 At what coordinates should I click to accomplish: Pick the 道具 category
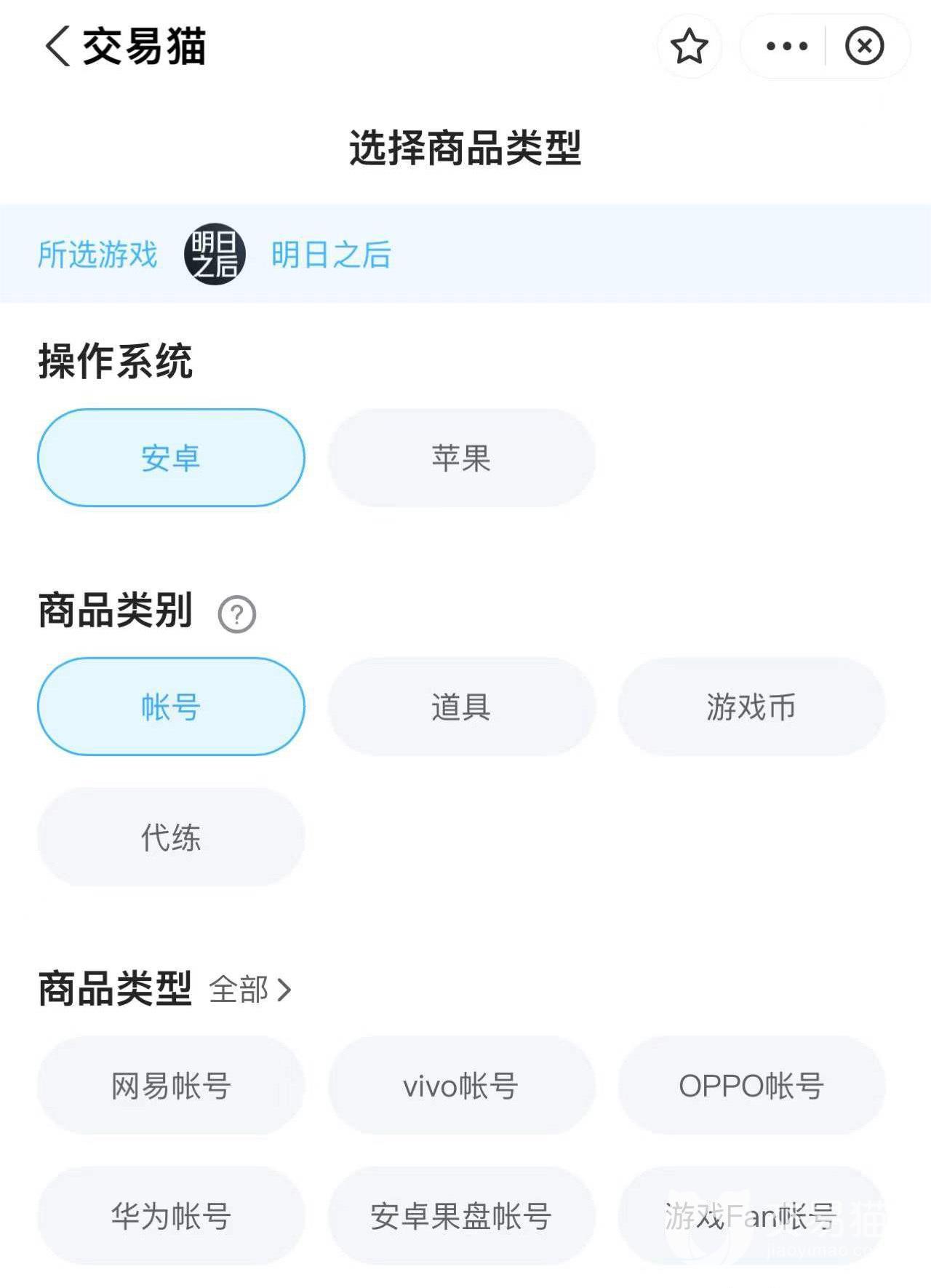(461, 707)
